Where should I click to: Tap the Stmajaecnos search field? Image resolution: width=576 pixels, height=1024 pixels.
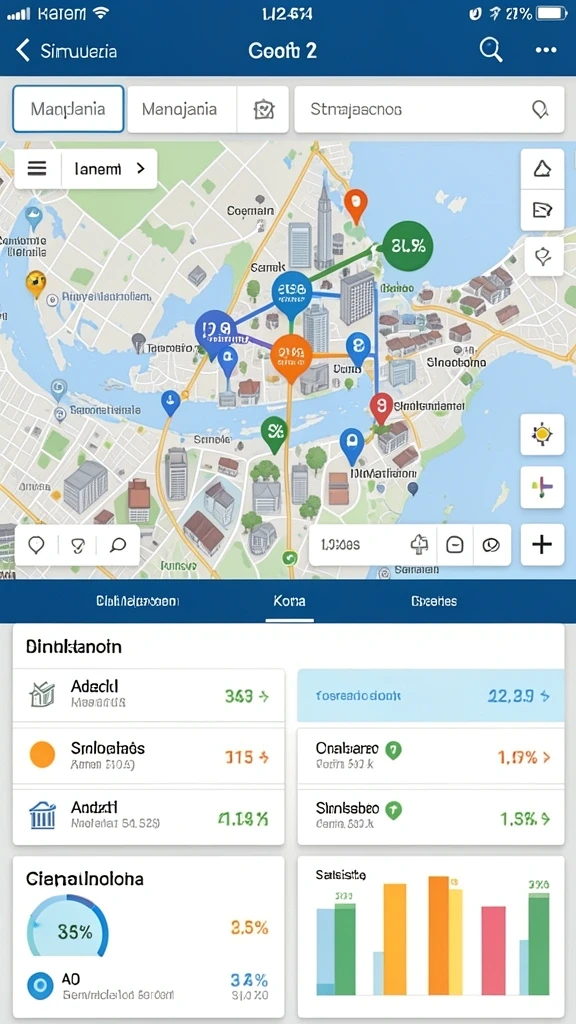(x=429, y=109)
